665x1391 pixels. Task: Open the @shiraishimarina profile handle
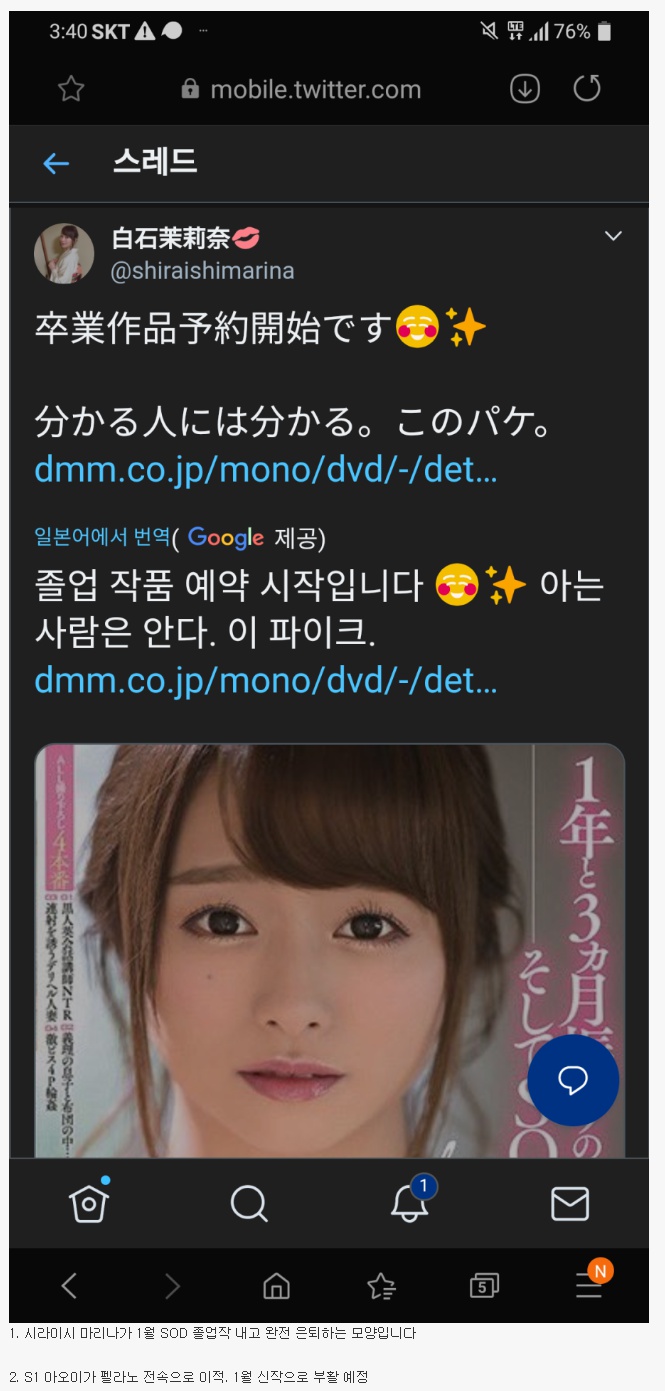click(202, 271)
